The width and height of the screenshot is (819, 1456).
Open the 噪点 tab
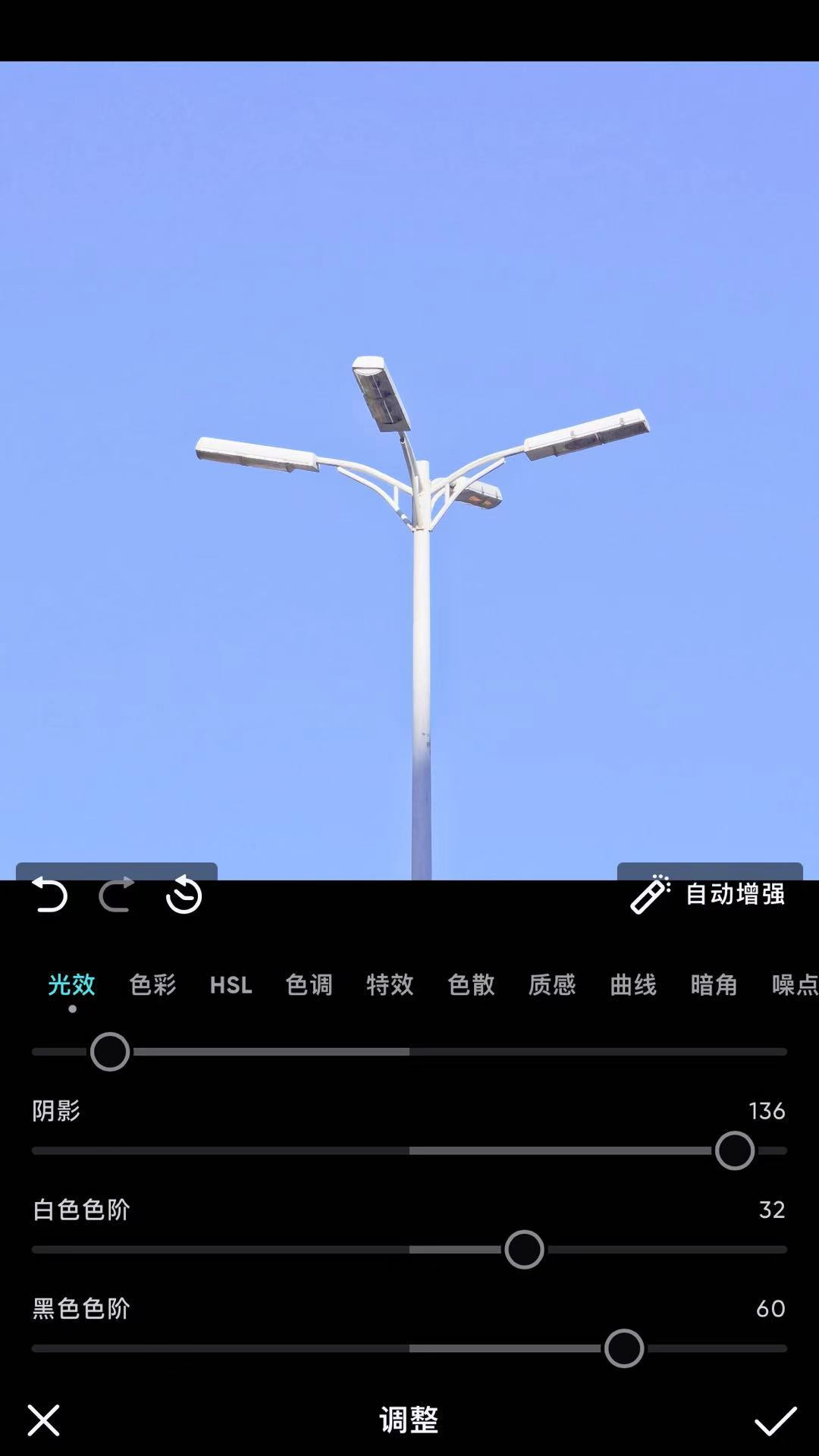[795, 984]
